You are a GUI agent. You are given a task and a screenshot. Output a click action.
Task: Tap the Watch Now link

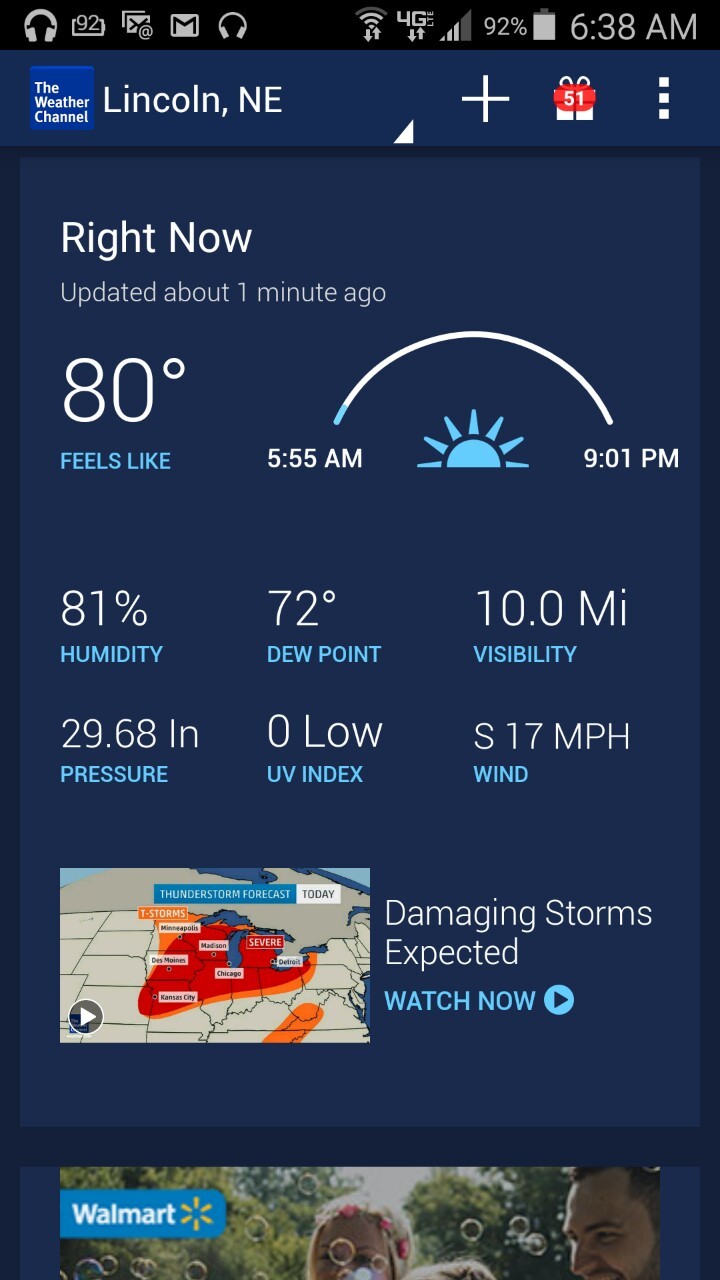coord(479,1000)
